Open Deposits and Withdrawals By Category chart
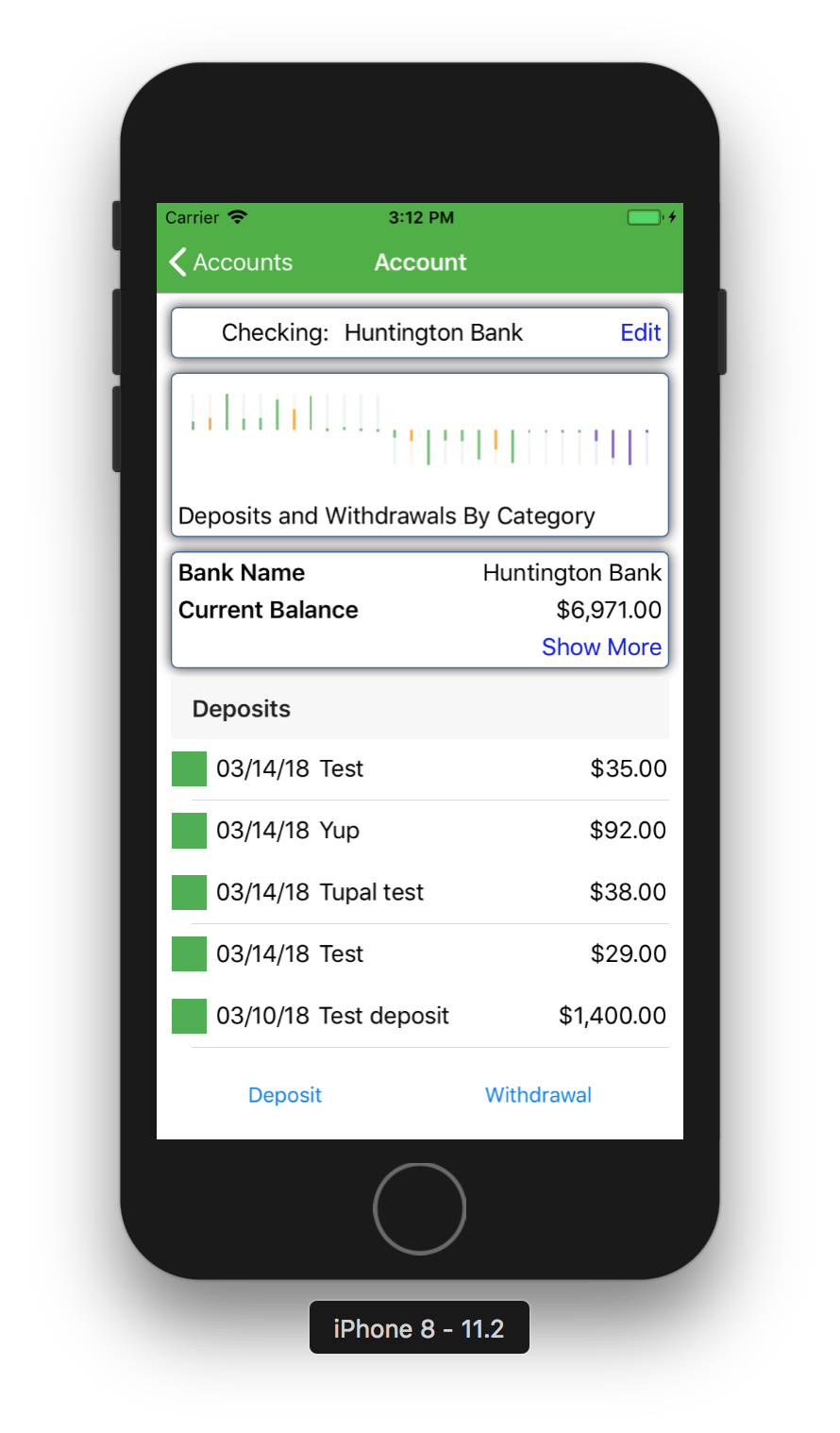This screenshot has height=1433, width=840. [420, 455]
